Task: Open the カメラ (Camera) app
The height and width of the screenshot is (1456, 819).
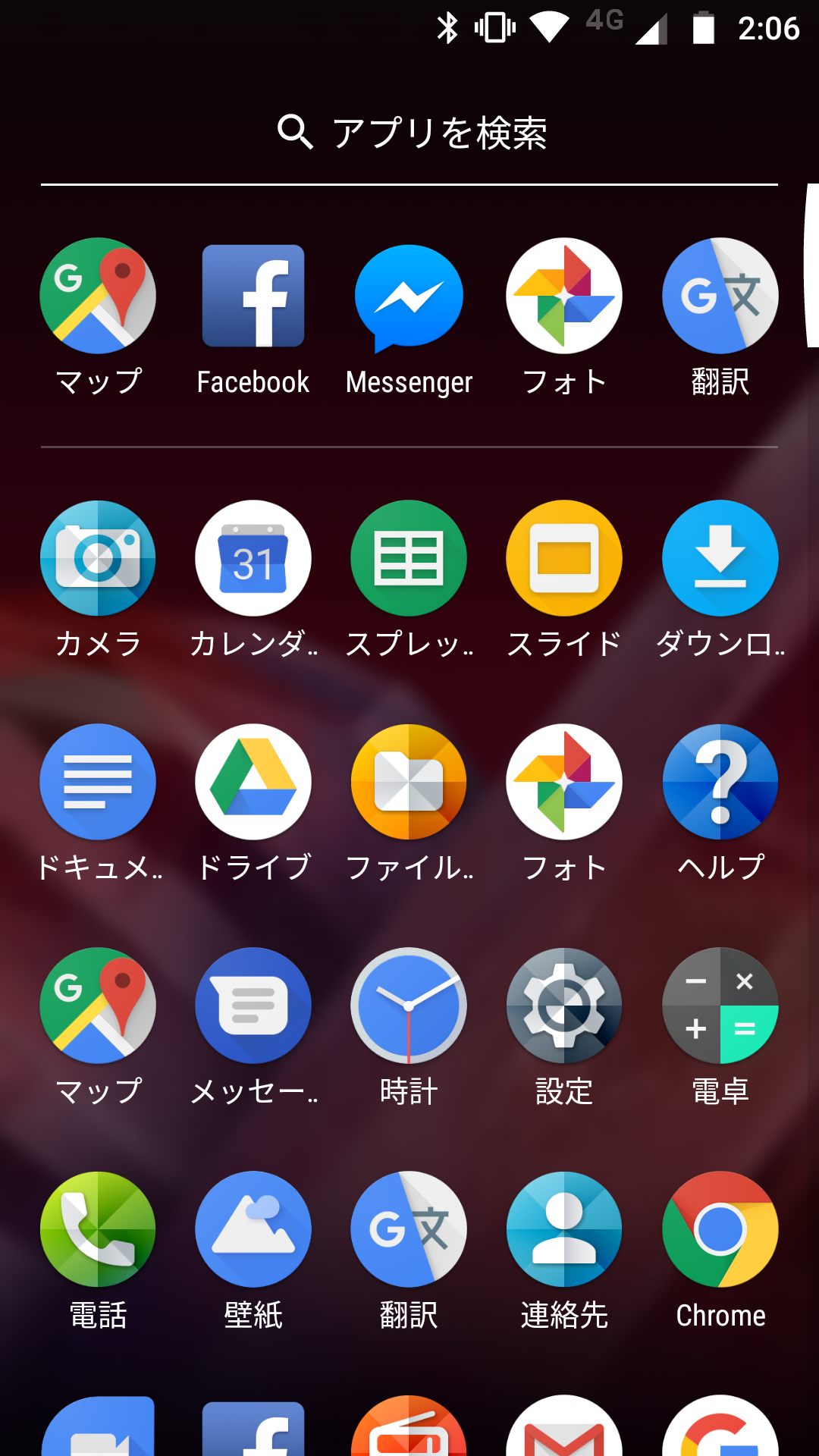Action: 98,557
